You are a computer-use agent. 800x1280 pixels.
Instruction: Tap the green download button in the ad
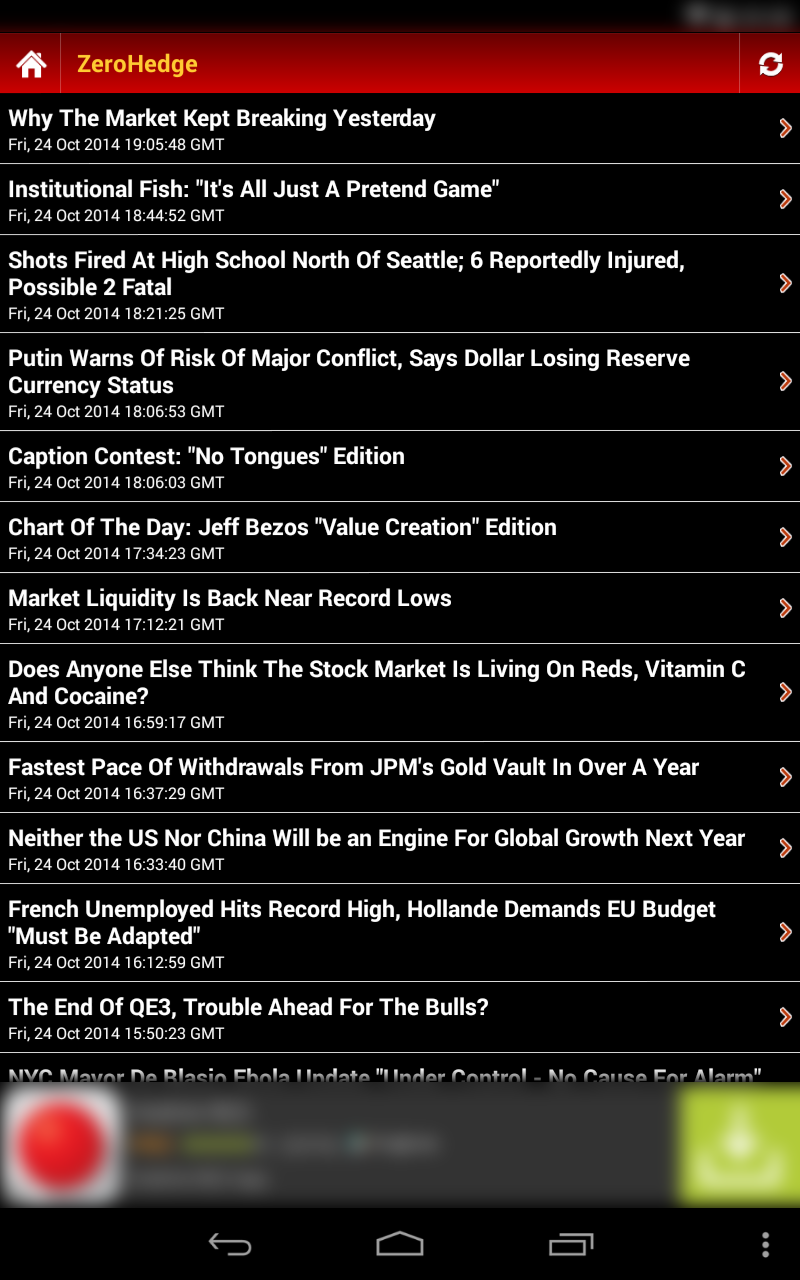pos(738,1145)
